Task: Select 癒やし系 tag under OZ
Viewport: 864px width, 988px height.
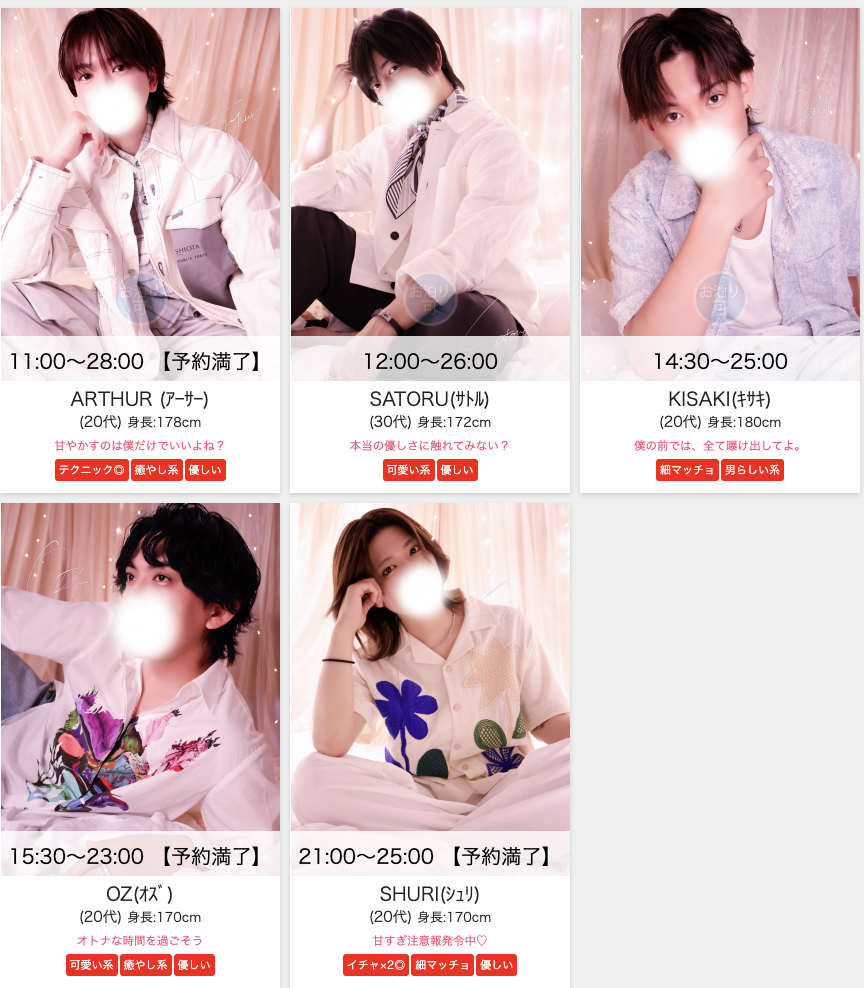Action: click(x=146, y=965)
